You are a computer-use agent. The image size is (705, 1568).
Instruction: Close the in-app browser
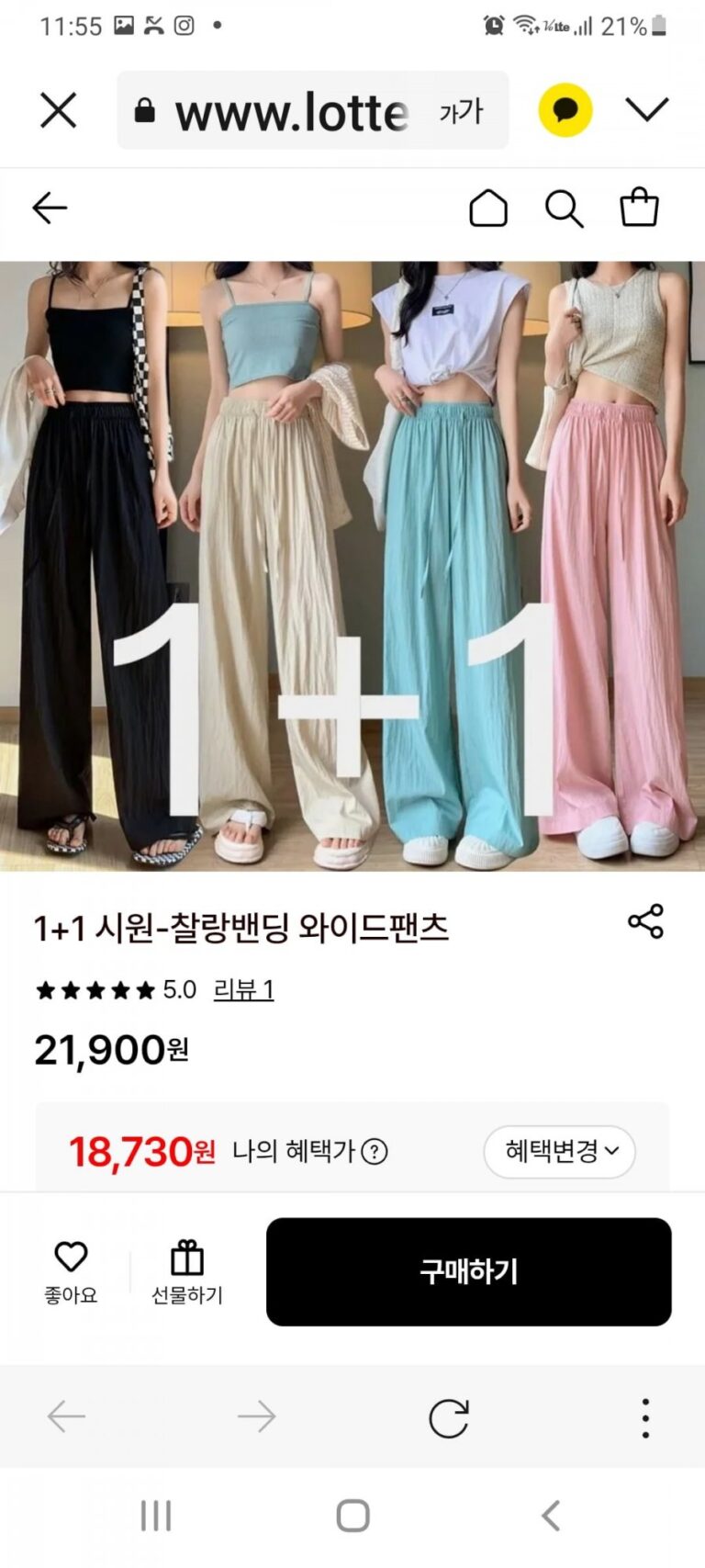point(58,111)
